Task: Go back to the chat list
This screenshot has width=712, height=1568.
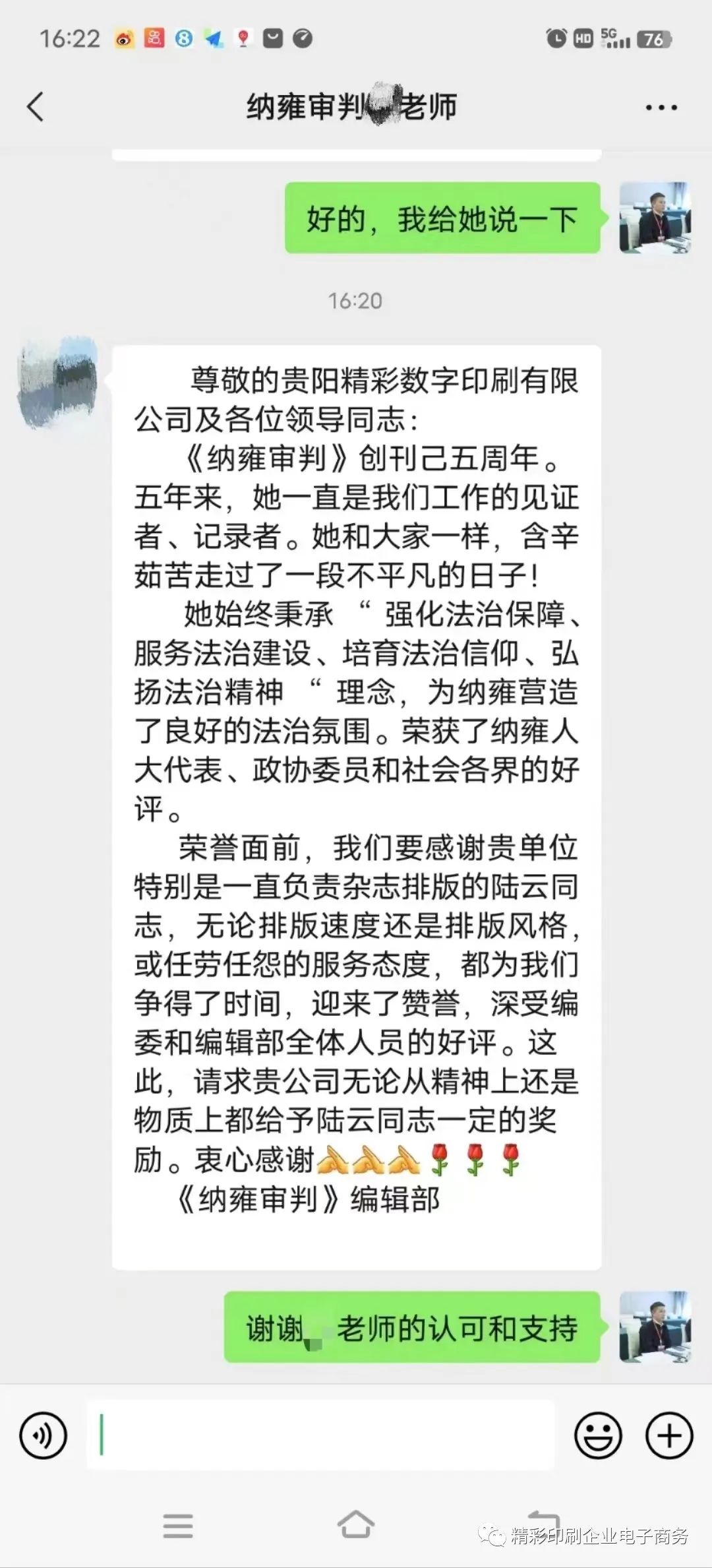Action: tap(36, 107)
